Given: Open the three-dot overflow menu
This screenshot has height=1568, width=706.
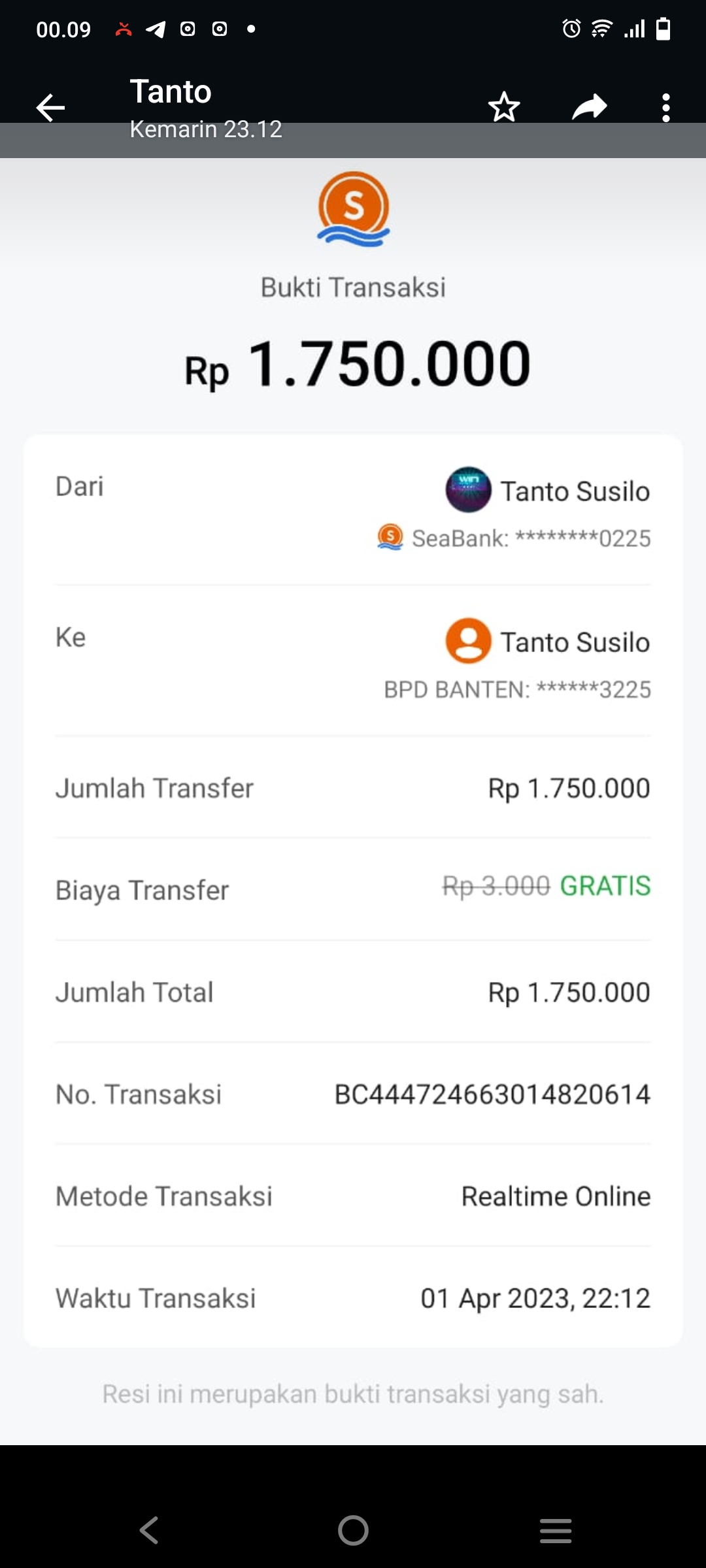Looking at the screenshot, I should [665, 106].
